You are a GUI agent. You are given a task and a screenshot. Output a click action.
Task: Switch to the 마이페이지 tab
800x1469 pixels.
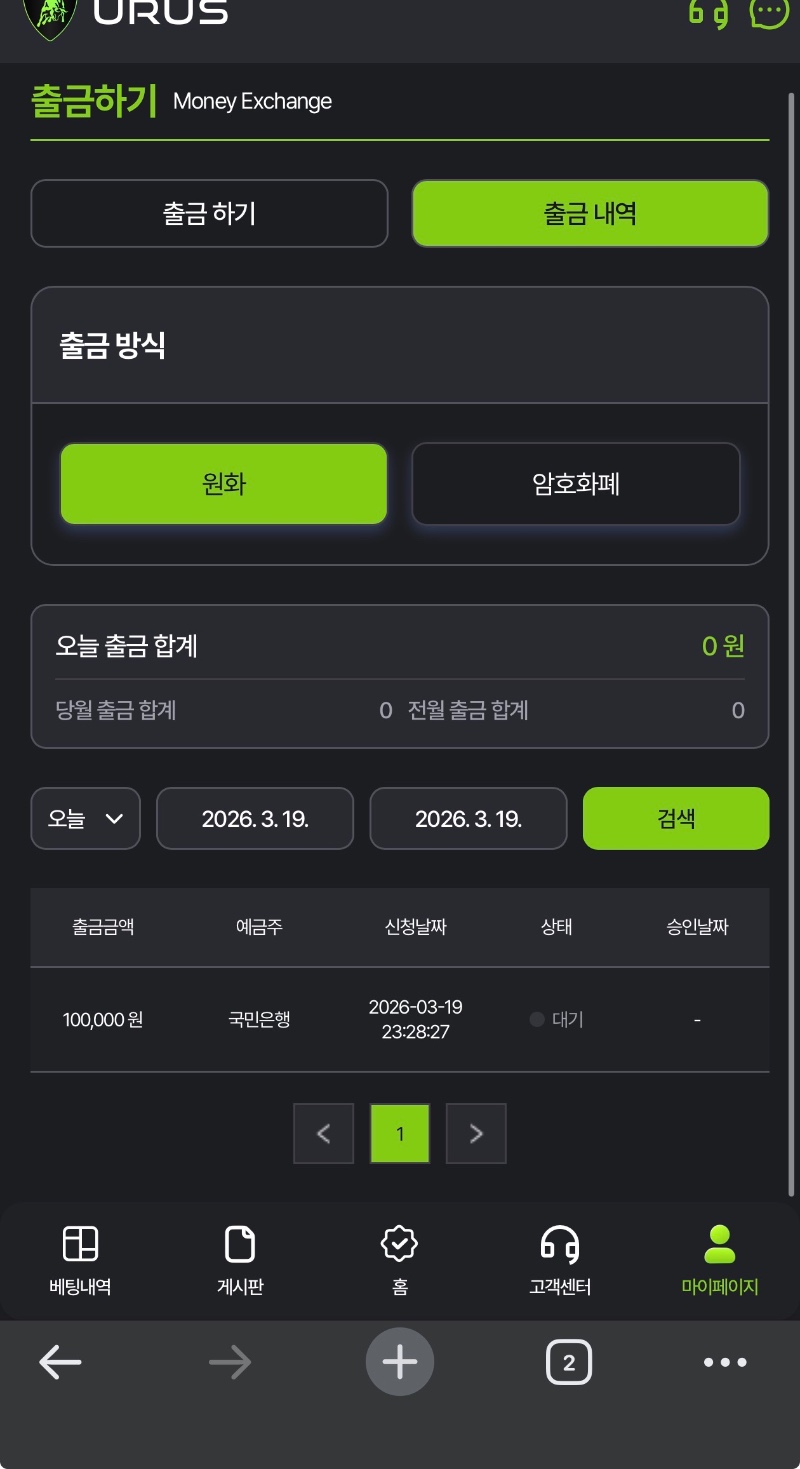point(720,1260)
